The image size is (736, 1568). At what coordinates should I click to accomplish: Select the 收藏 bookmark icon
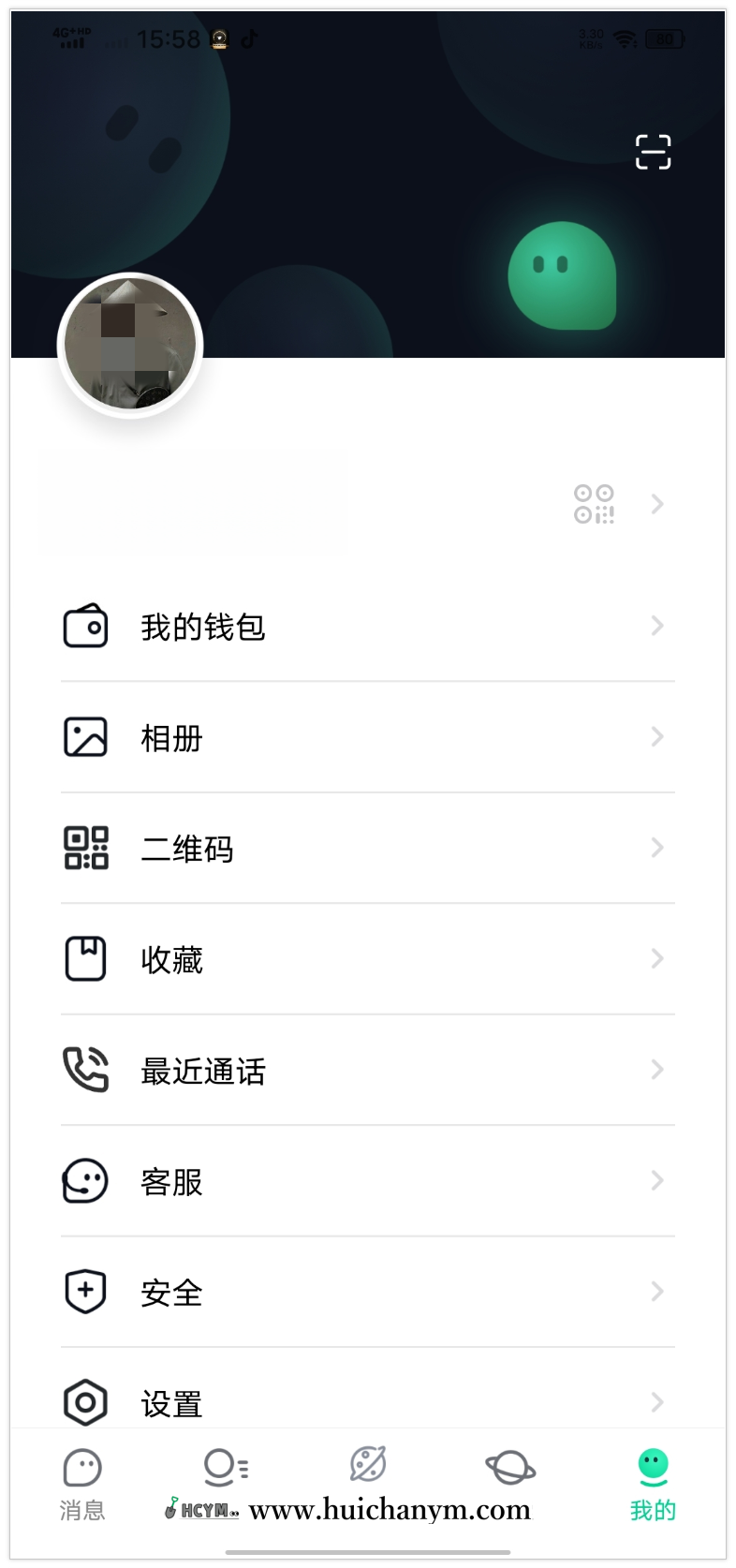pos(85,958)
